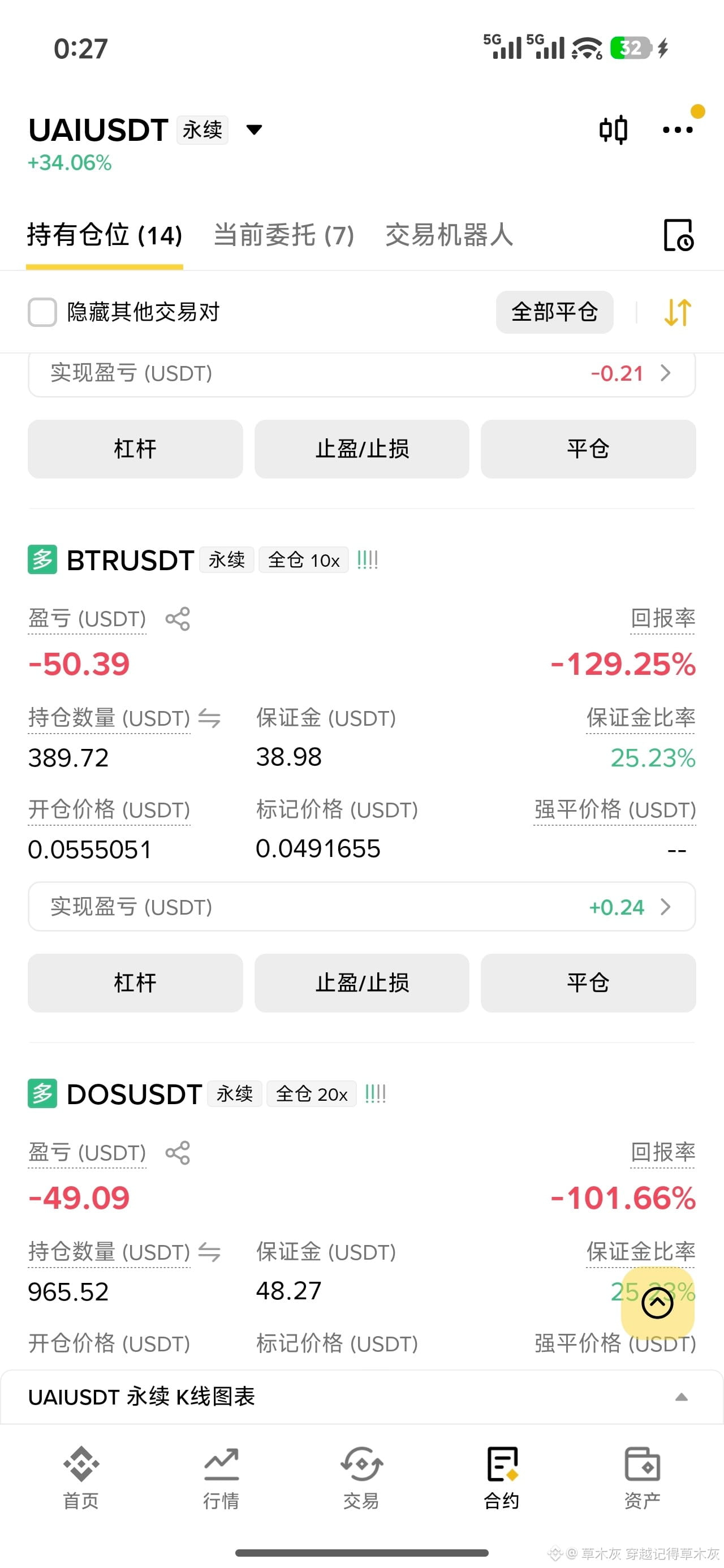Viewport: 724px width, 1568px height.
Task: Switch to the 交易机器人 tab
Action: 449,235
